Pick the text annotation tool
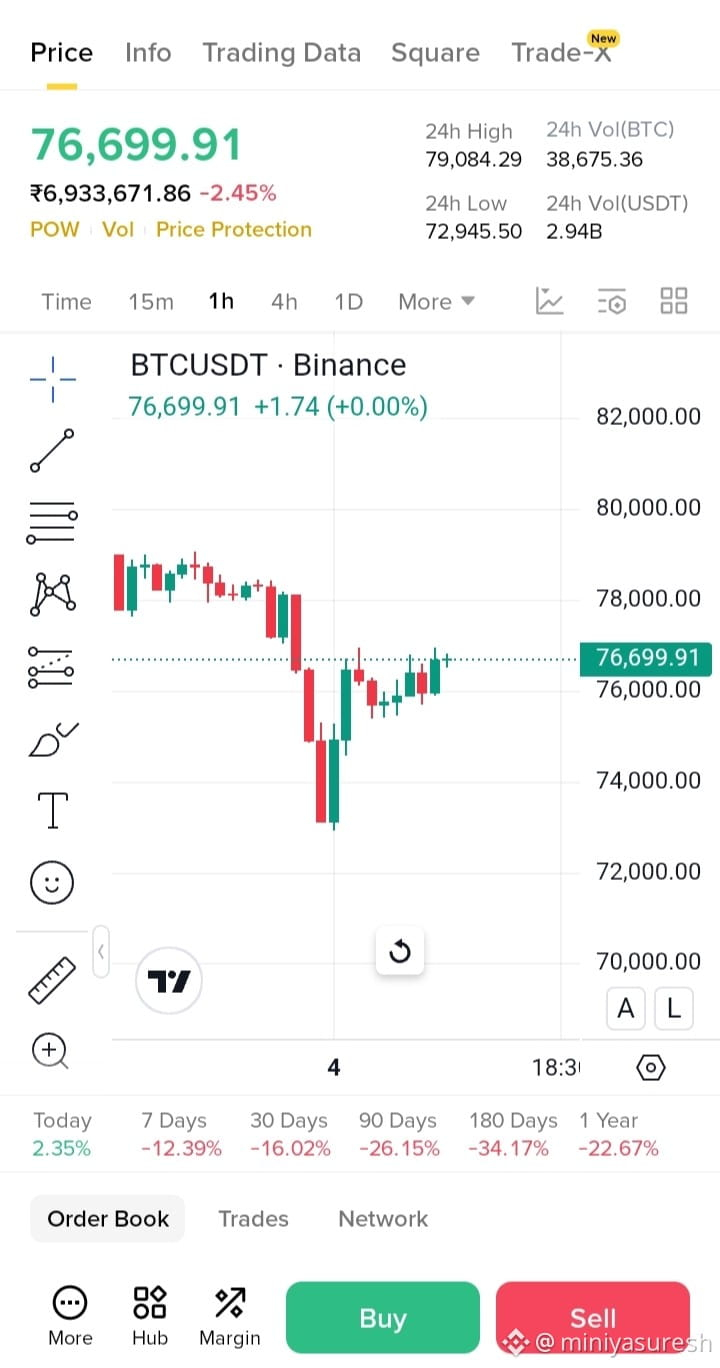 (x=52, y=810)
